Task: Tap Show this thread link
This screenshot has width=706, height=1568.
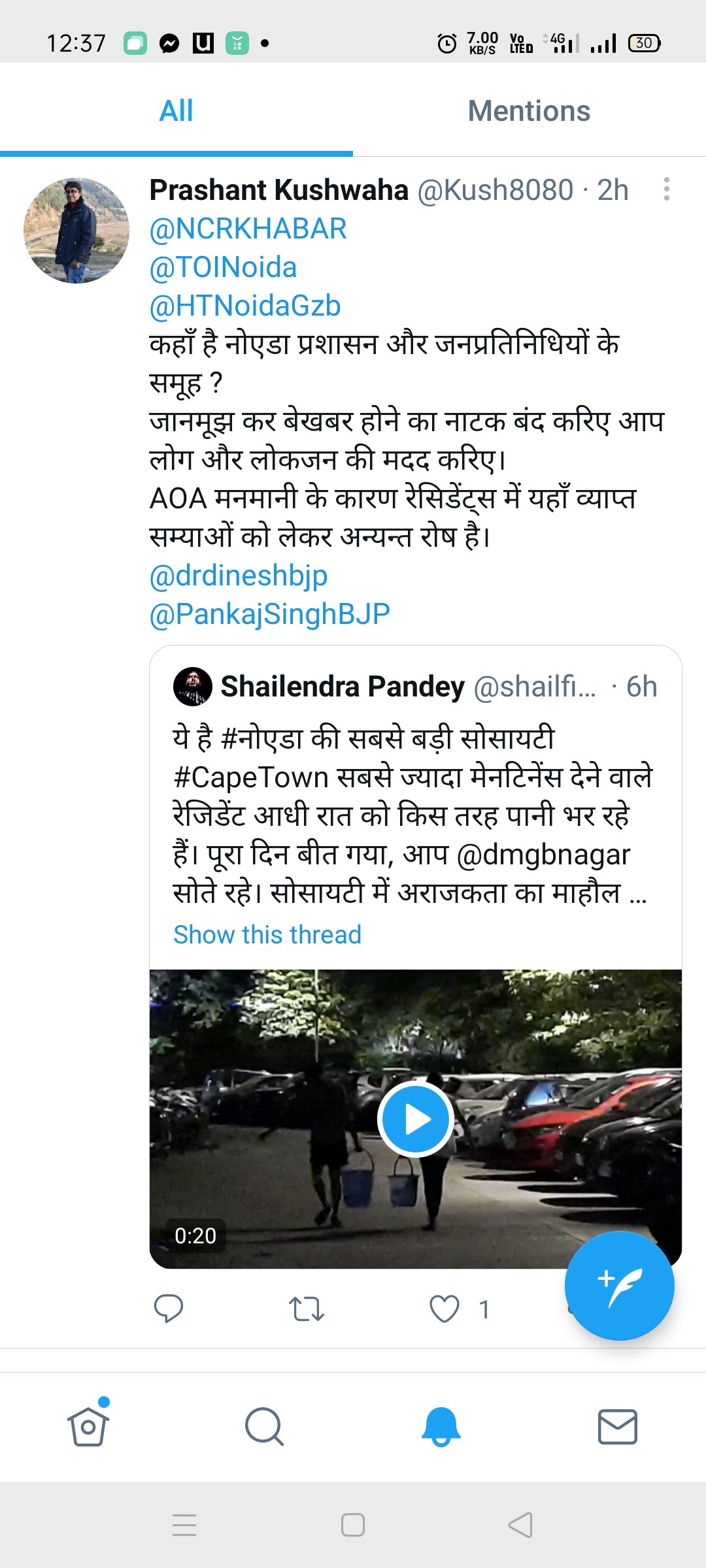Action: pos(267,934)
